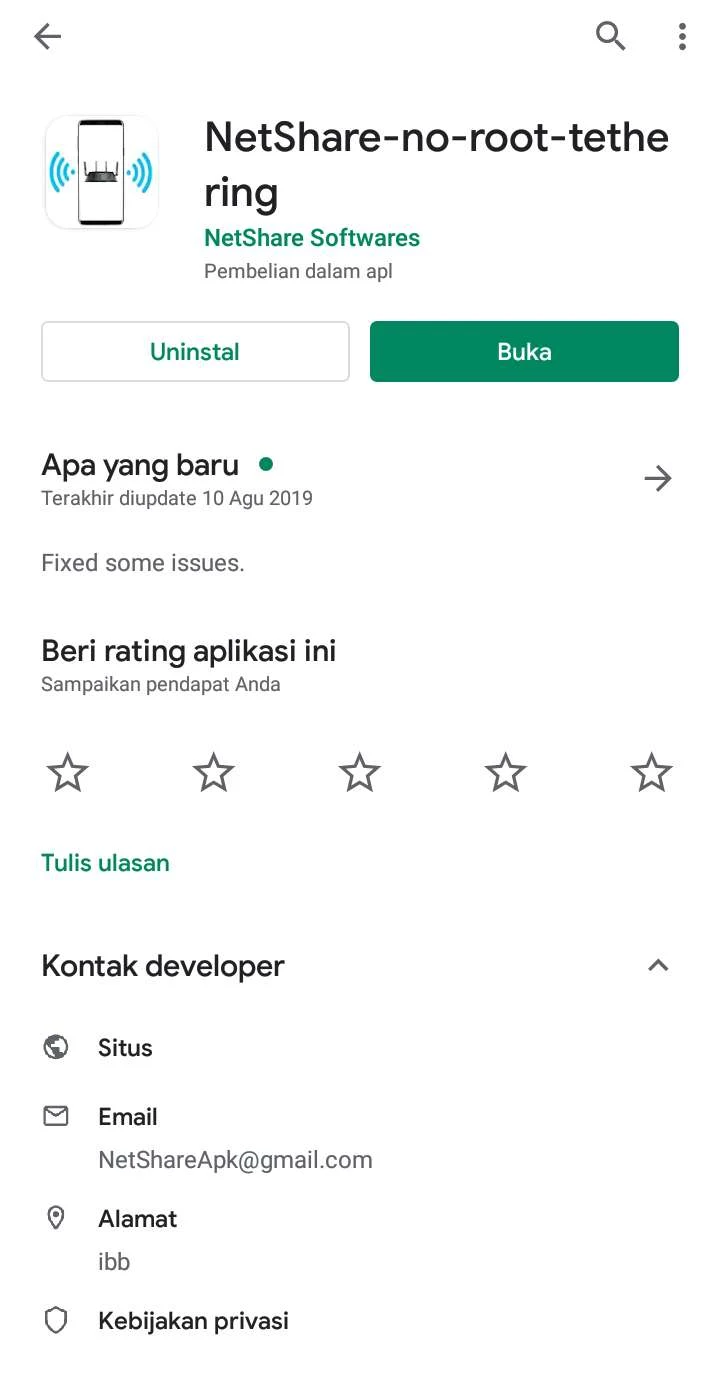Give the app five stars
The width and height of the screenshot is (720, 1380).
[651, 773]
